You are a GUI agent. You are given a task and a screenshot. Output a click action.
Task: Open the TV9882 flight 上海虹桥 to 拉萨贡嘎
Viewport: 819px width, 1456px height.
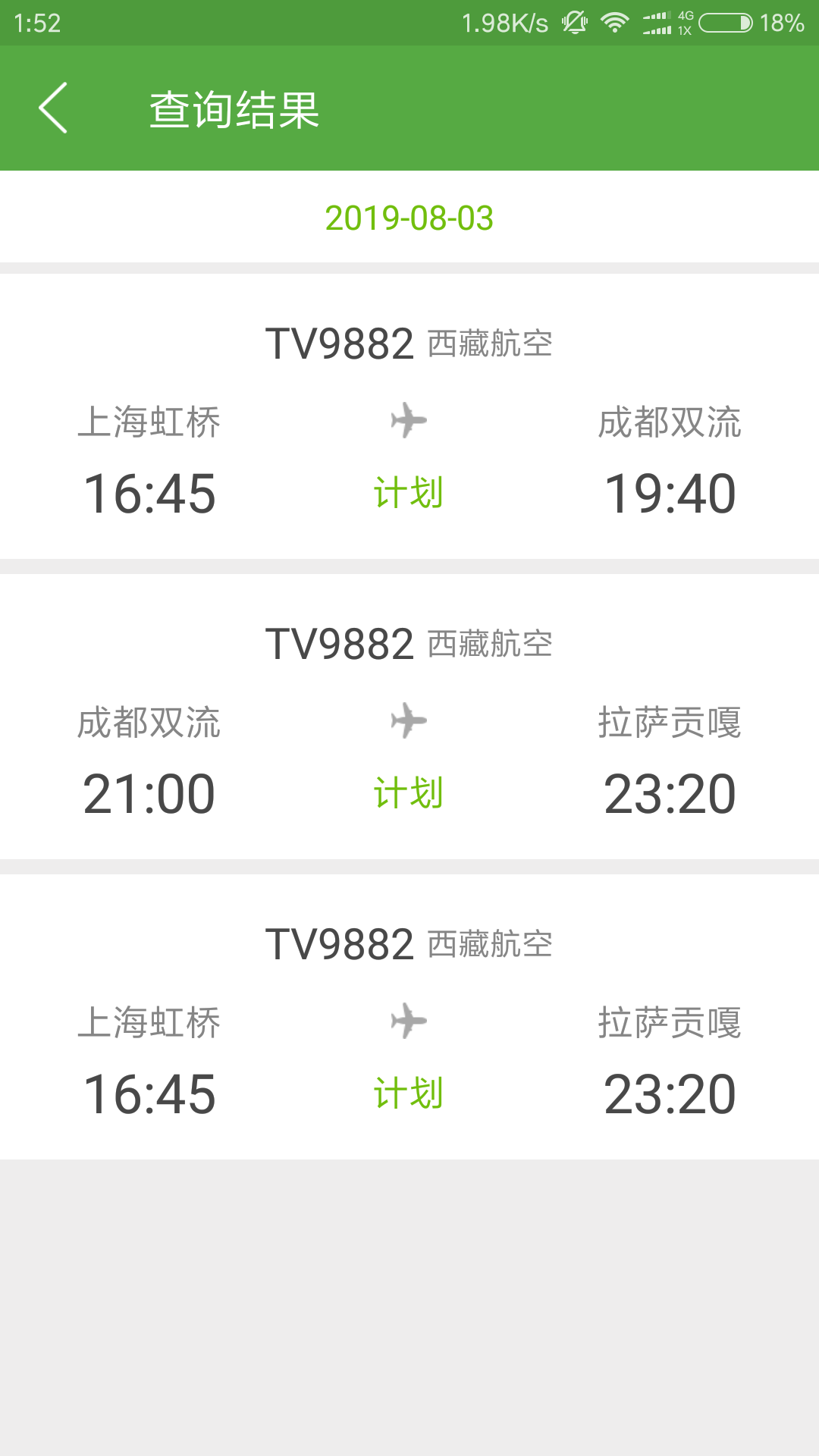(409, 1017)
